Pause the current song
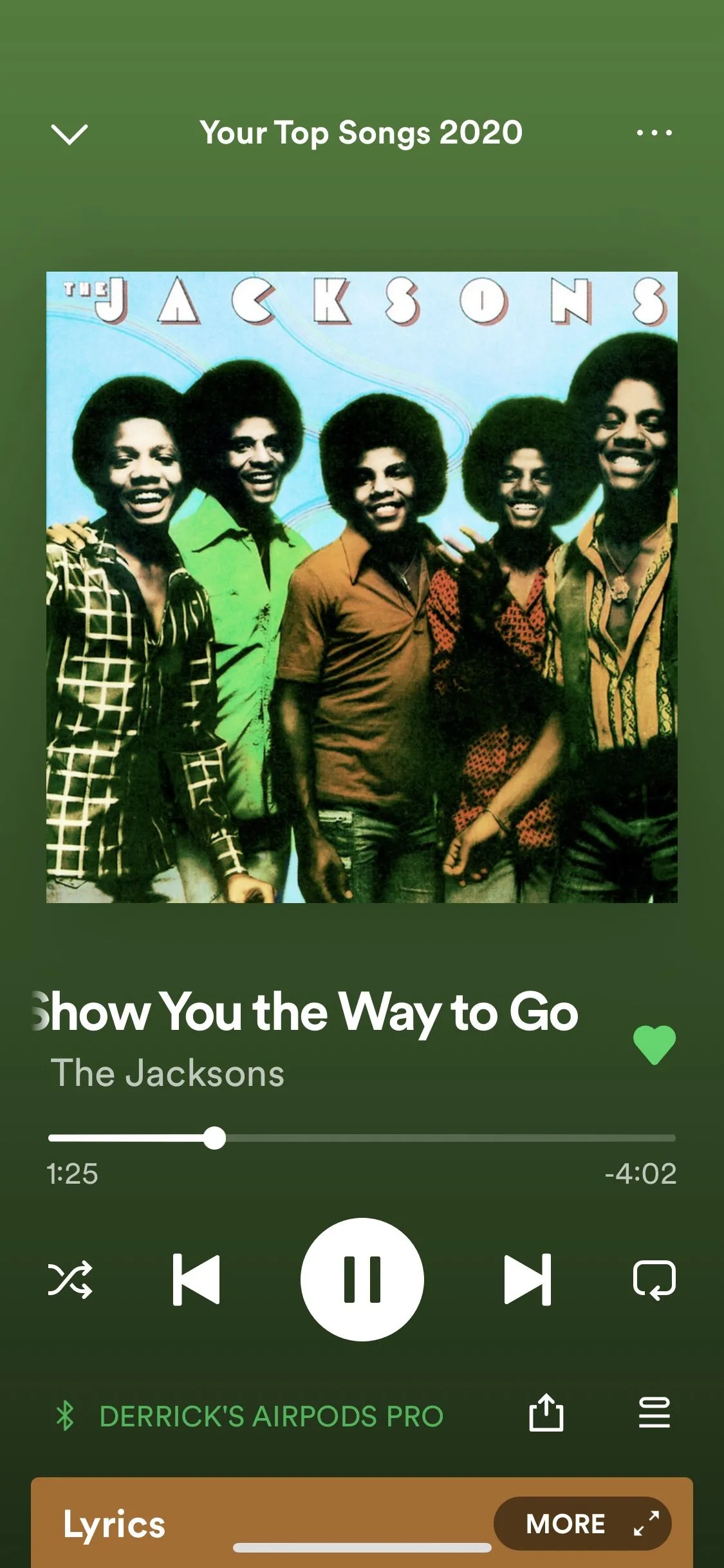This screenshot has height=1568, width=724. pos(362,1280)
